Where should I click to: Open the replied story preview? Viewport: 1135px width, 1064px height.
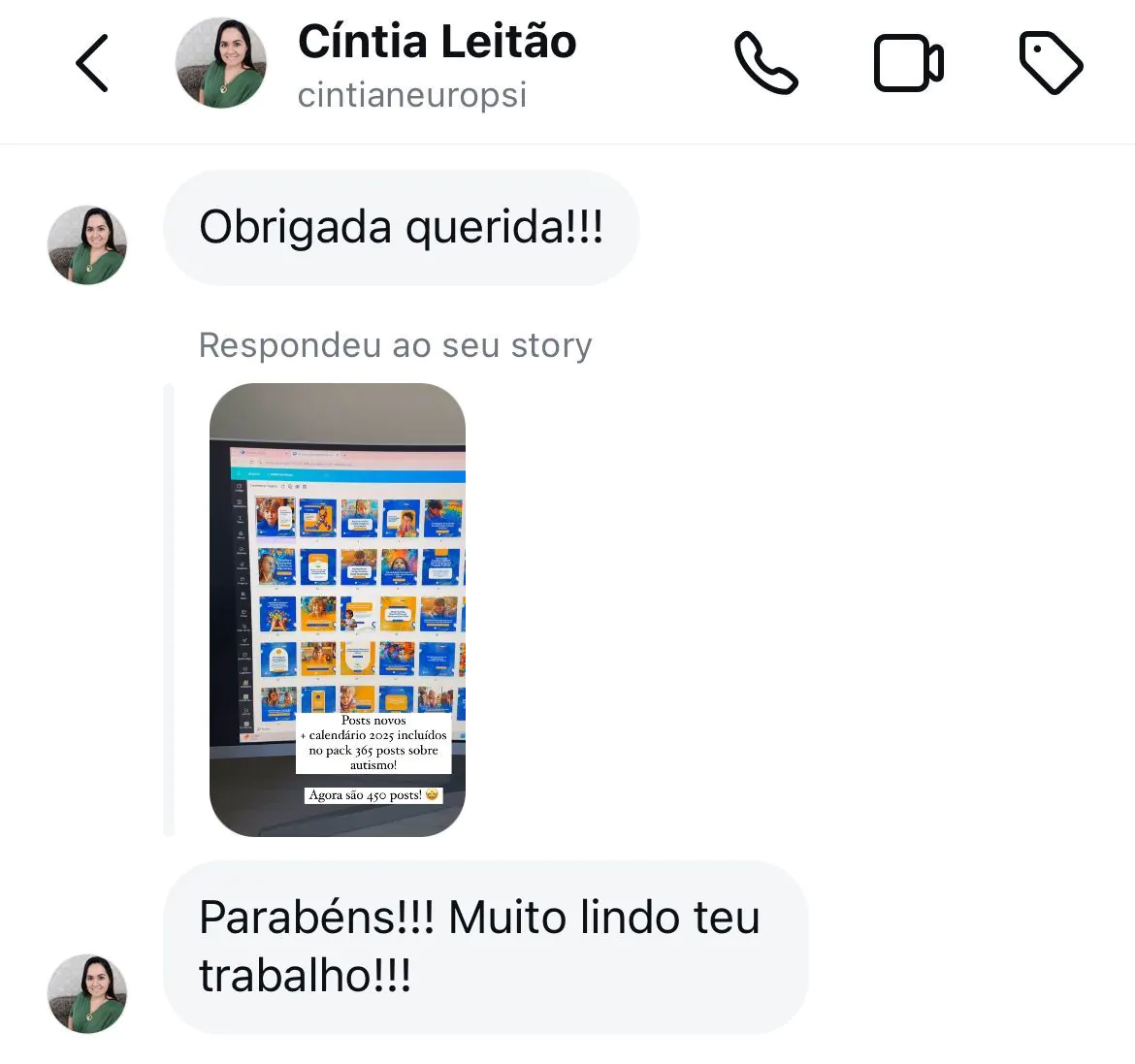coord(338,609)
